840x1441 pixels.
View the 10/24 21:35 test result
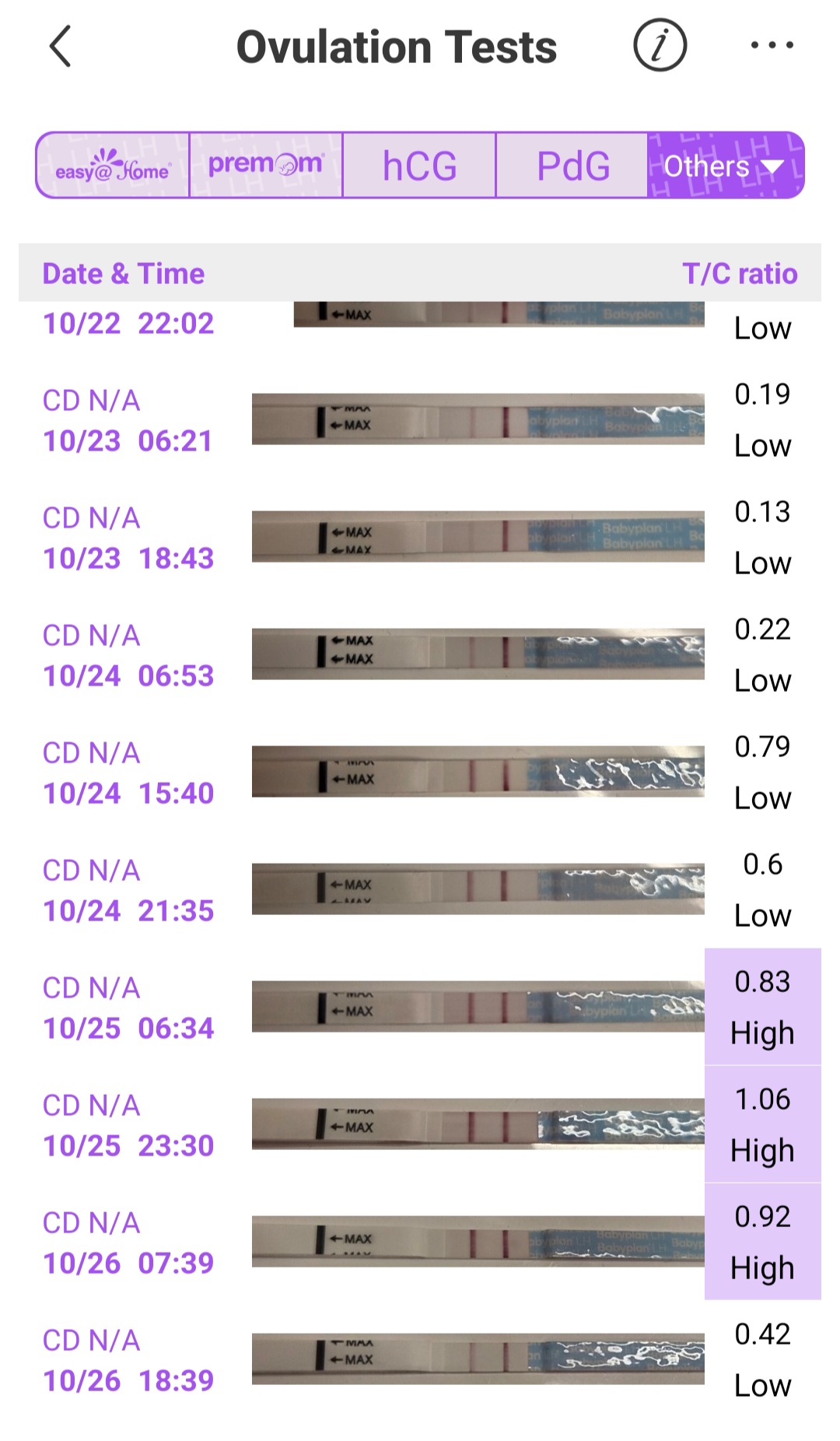click(x=478, y=890)
